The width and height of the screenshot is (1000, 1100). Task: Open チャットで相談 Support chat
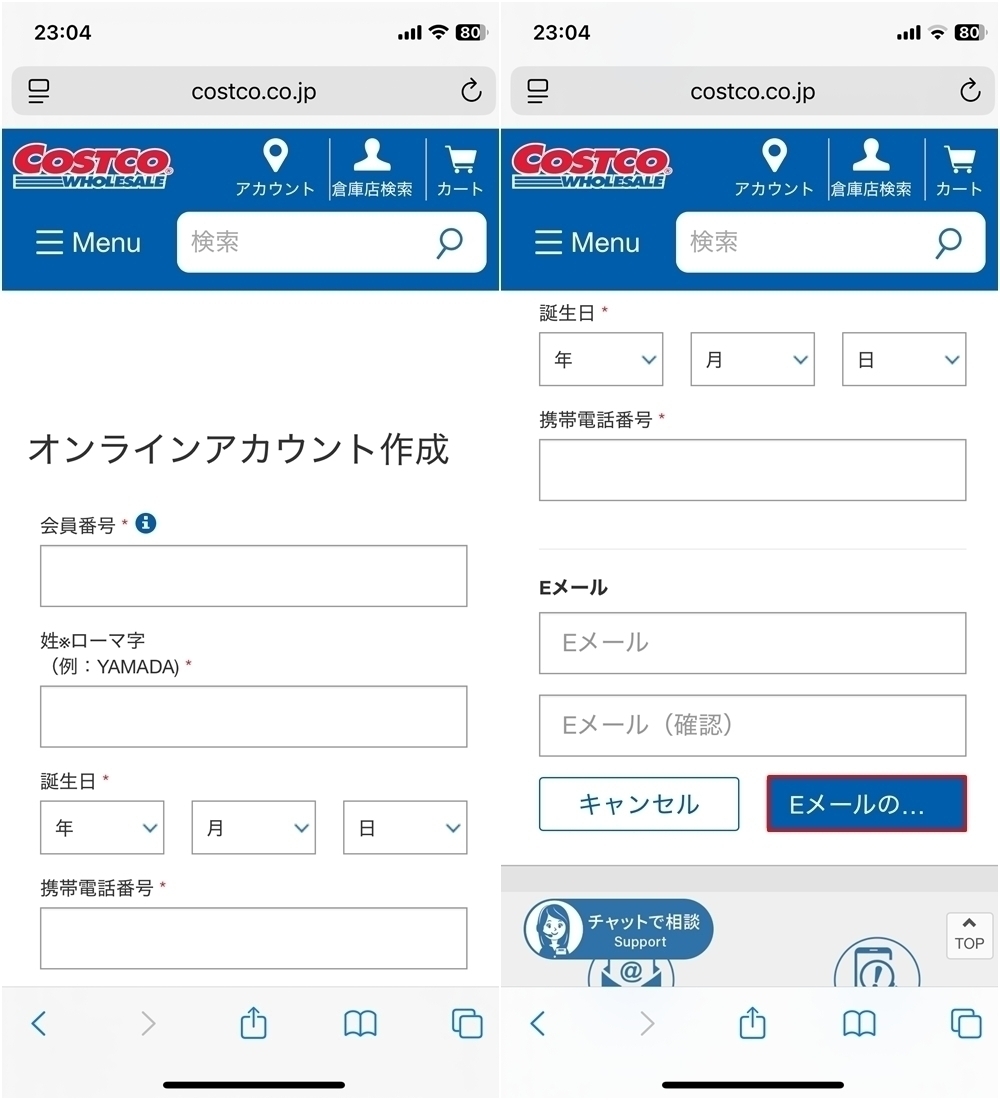point(619,930)
